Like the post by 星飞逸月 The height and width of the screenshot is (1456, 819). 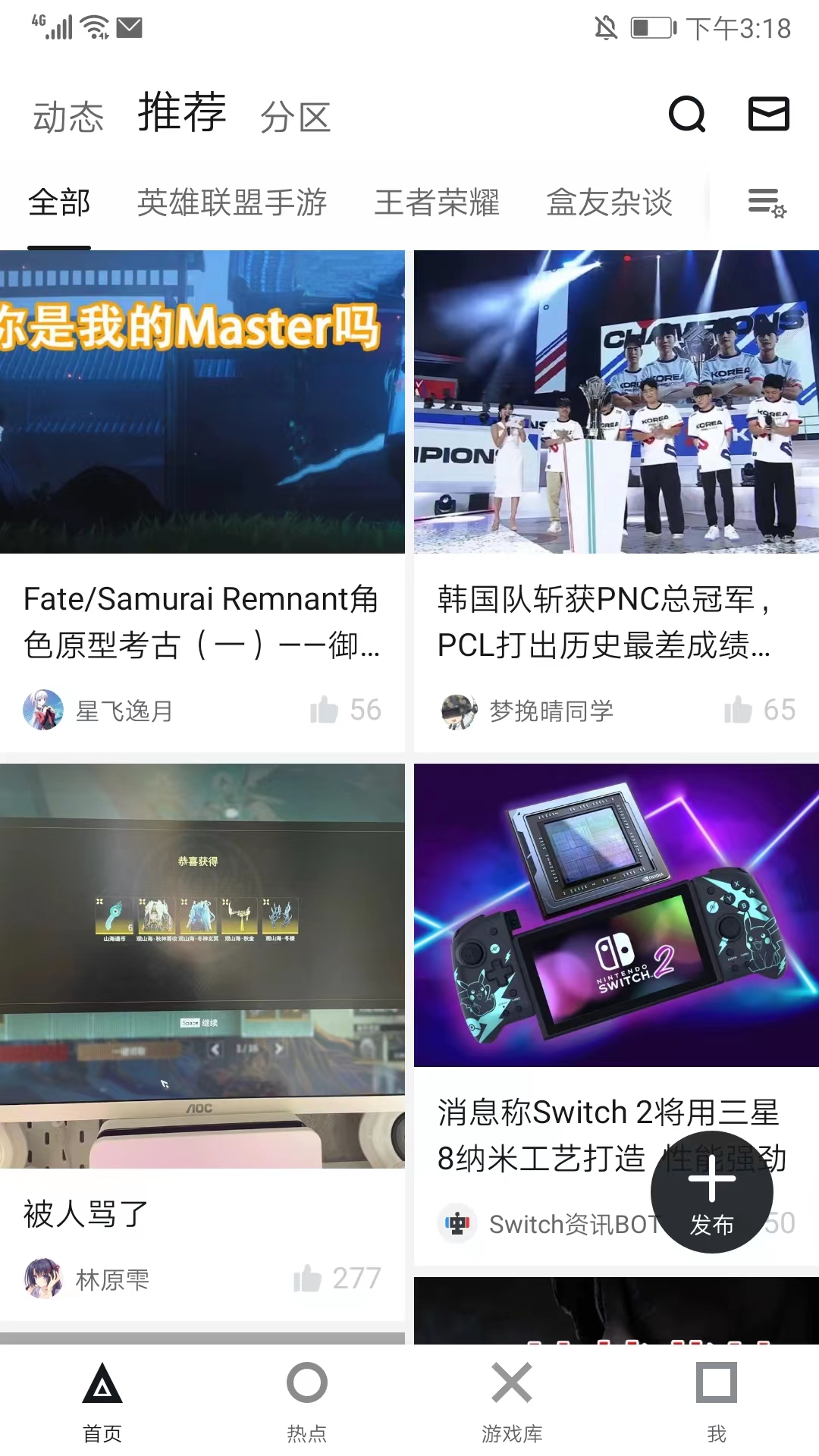pos(325,711)
